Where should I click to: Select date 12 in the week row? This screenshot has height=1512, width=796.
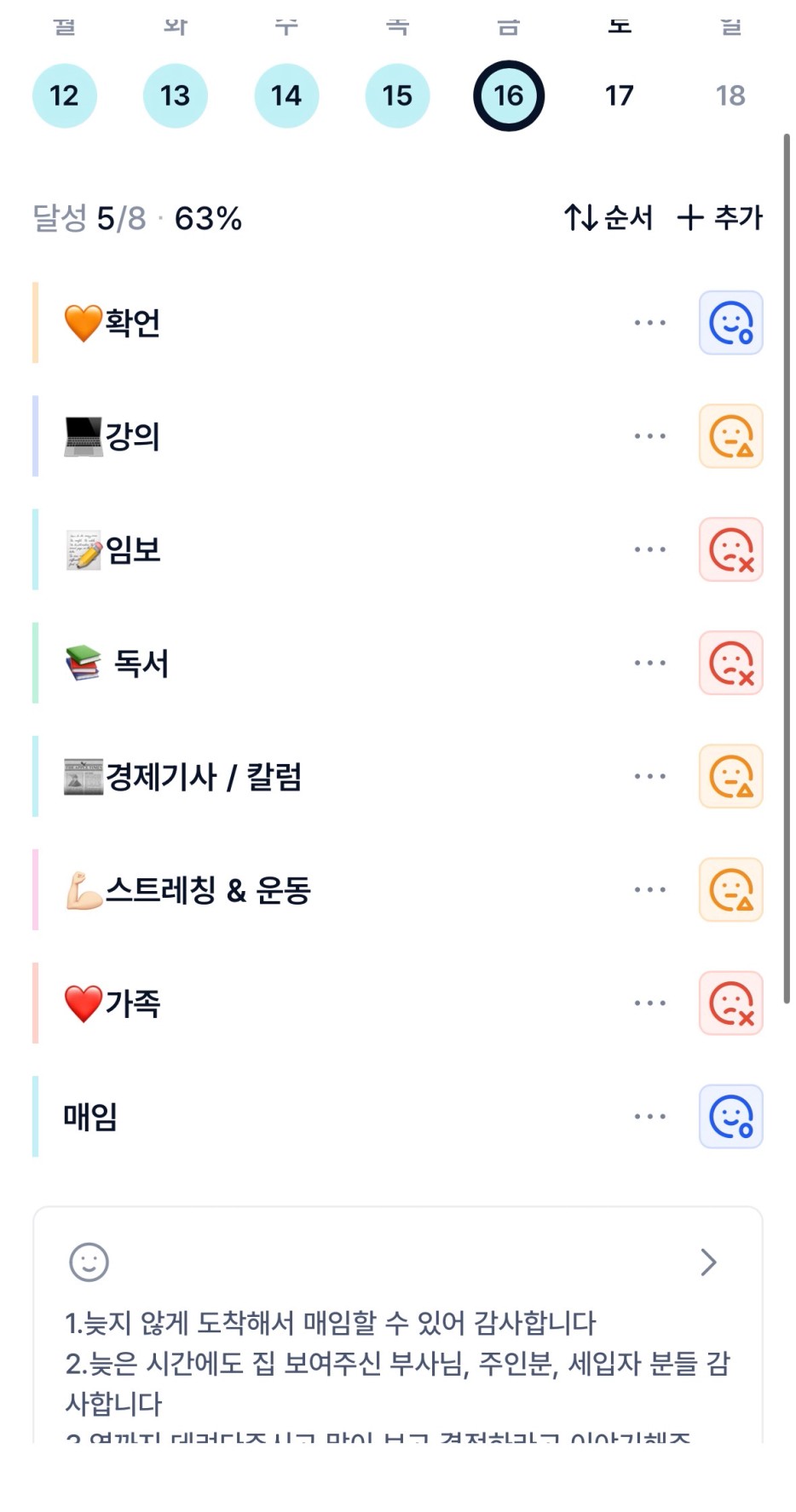coord(64,95)
